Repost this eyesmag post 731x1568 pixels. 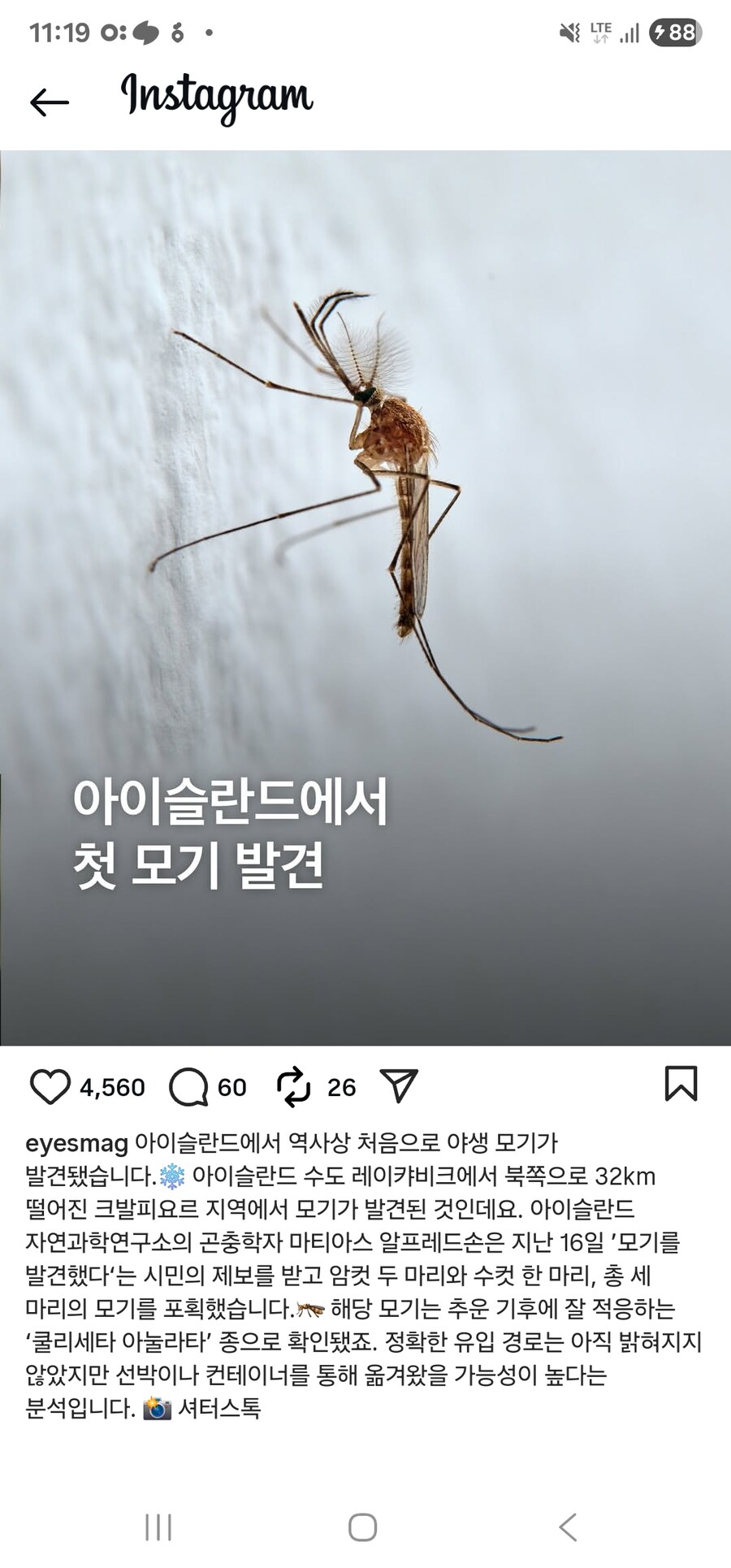293,1087
